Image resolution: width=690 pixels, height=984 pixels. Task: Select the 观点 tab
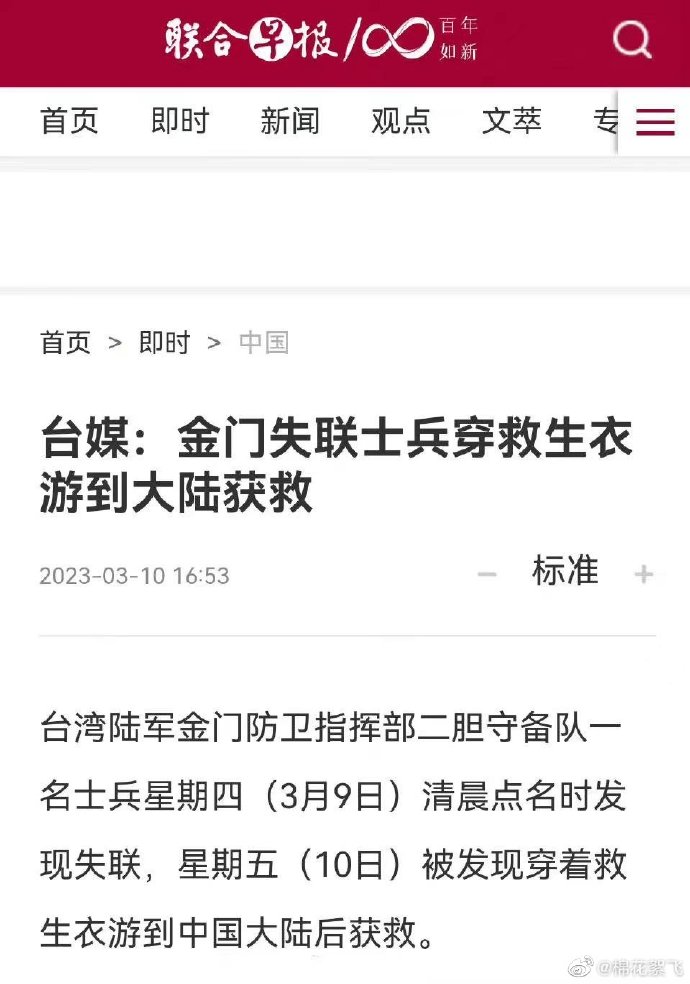400,121
